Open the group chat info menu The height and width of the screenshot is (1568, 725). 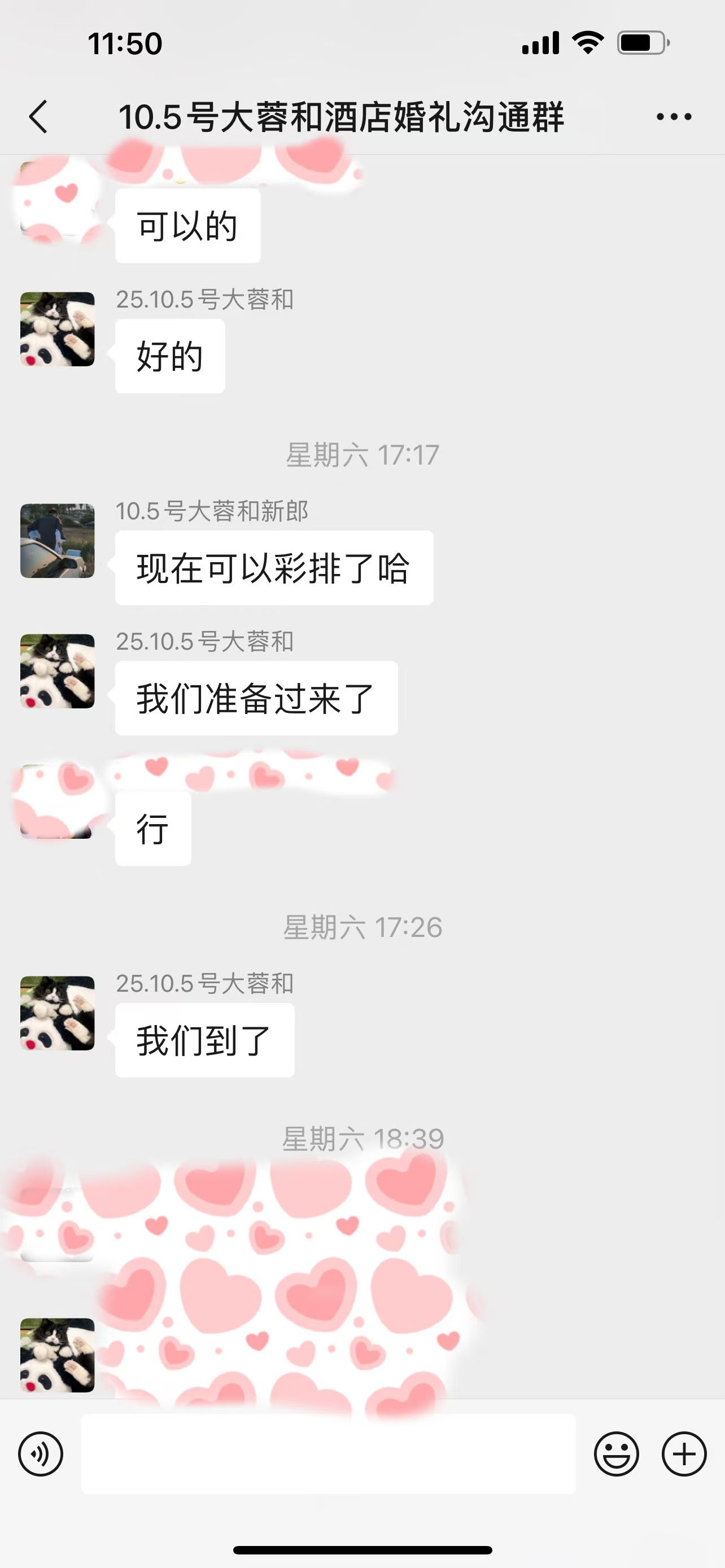pos(673,116)
